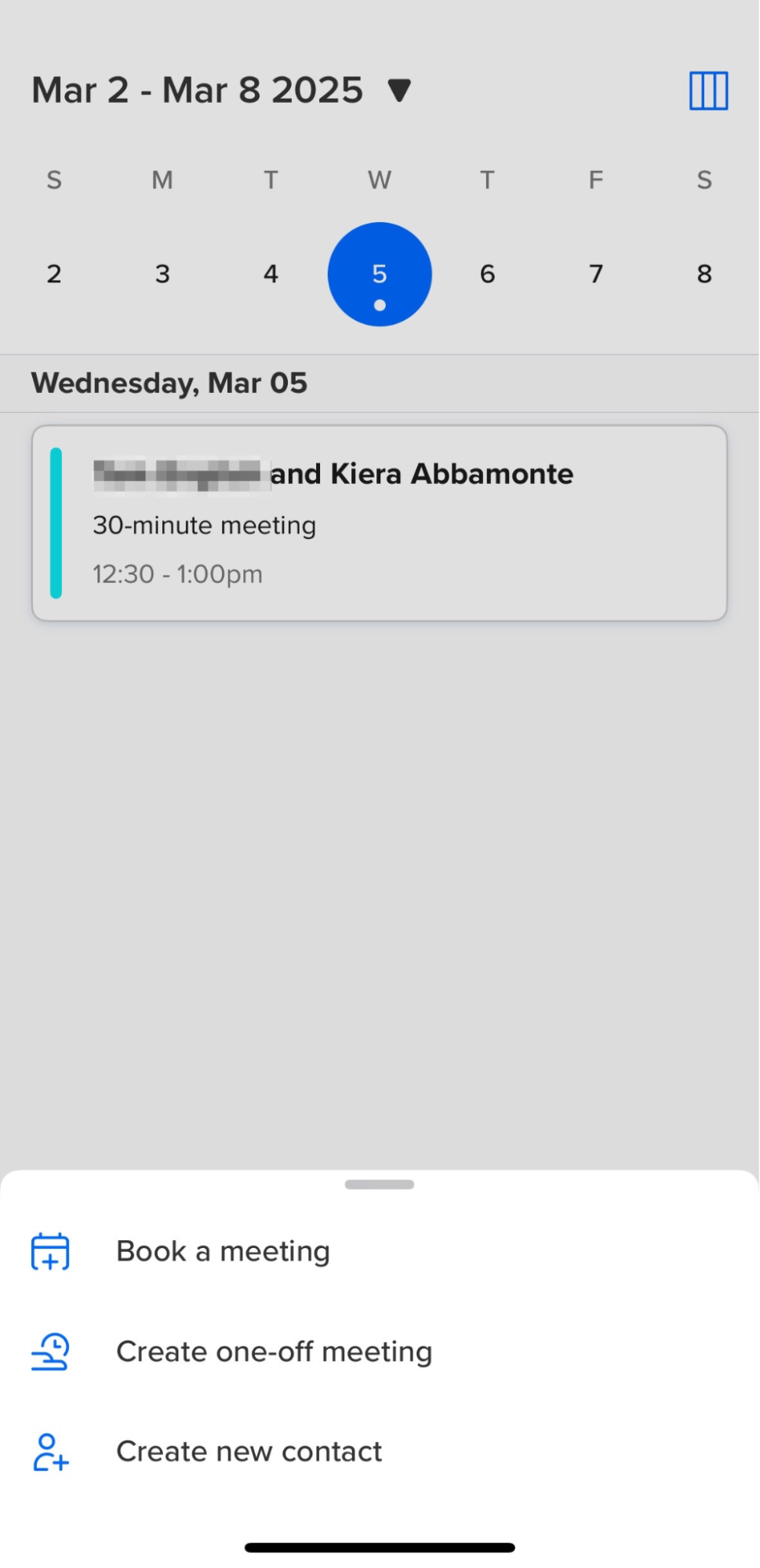Choose Book a meeting
The width and height of the screenshot is (760, 1568).
(223, 1251)
